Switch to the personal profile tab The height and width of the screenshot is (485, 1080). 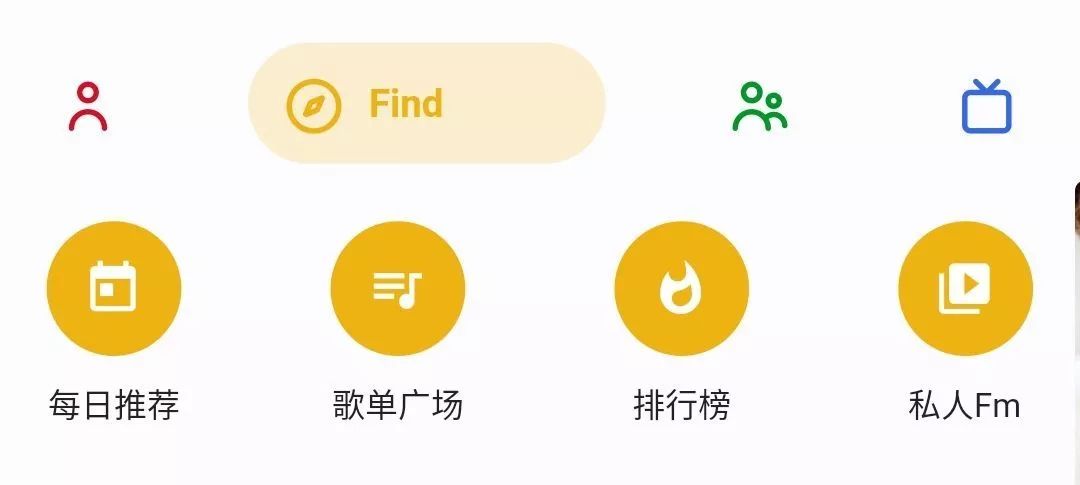[88, 106]
